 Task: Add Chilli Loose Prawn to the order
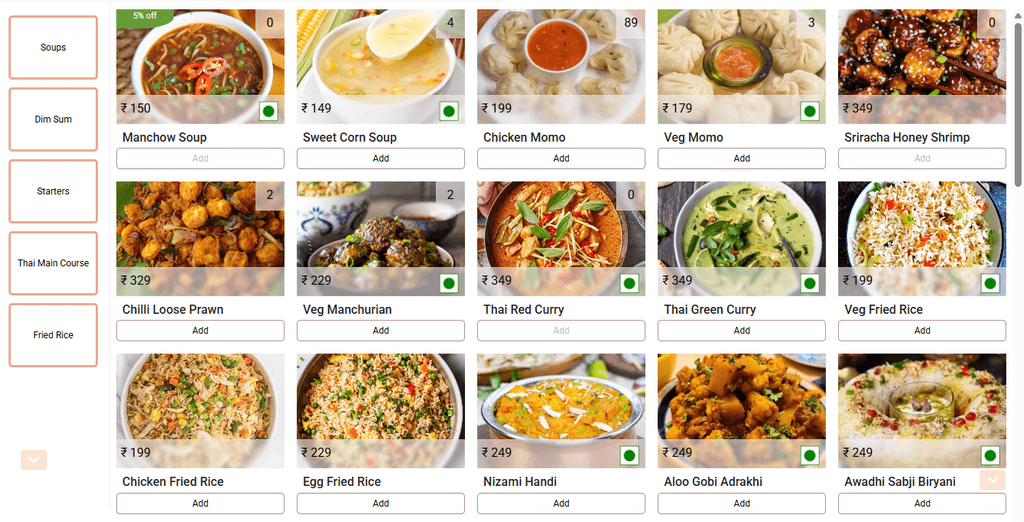200,331
